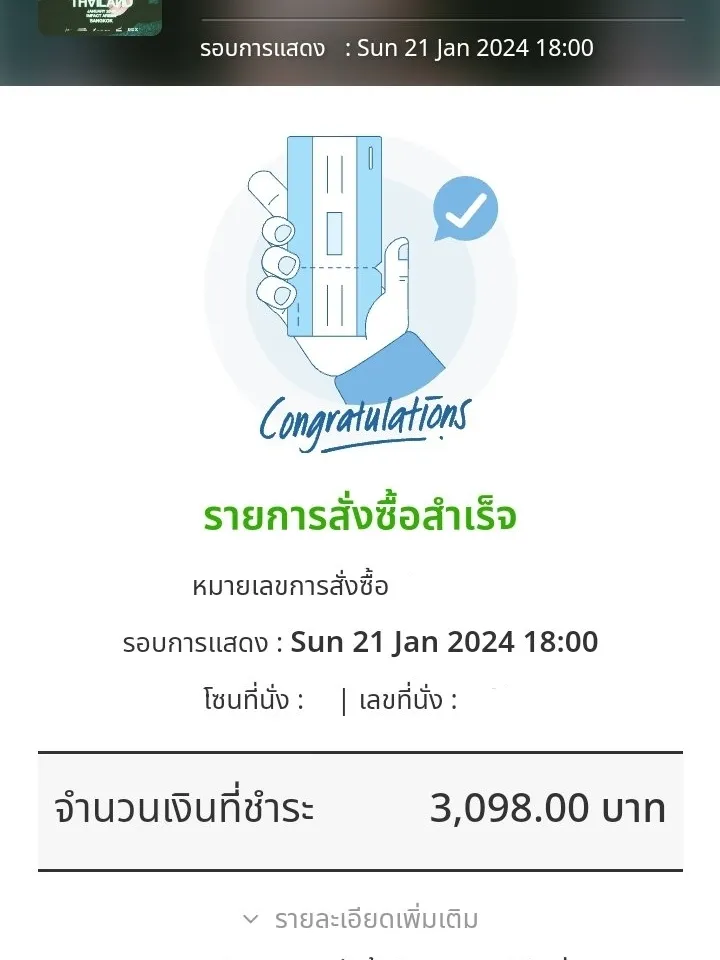Select the circular blue badge beside the card
Image resolution: width=720 pixels, height=960 pixels.
(x=463, y=208)
